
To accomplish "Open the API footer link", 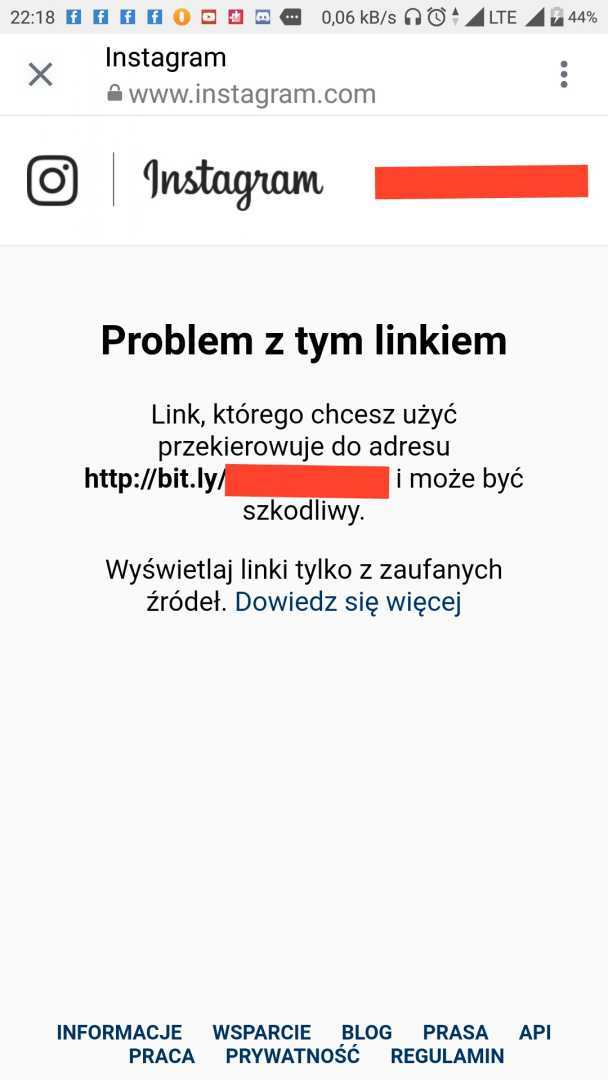I will point(535,1032).
